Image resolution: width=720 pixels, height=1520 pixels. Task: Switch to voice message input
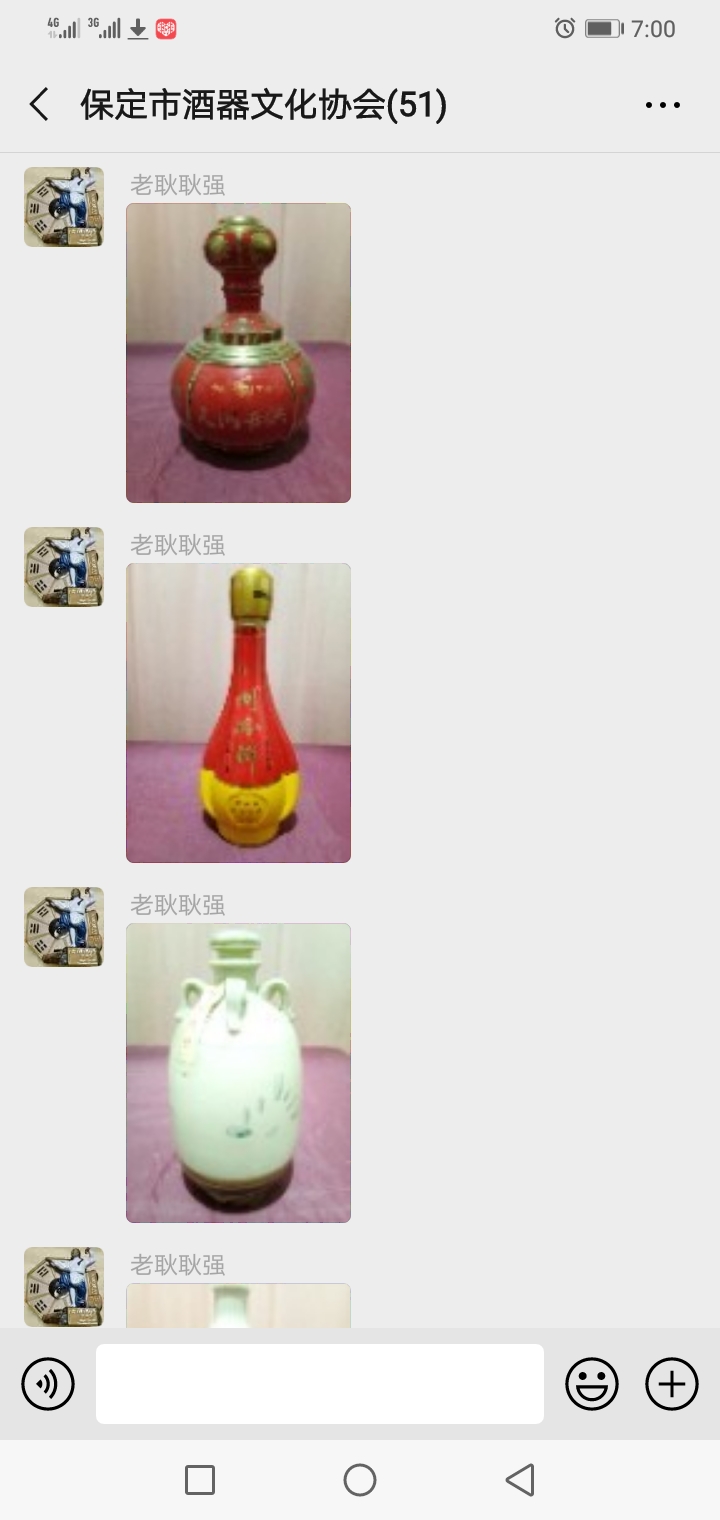(x=48, y=1384)
